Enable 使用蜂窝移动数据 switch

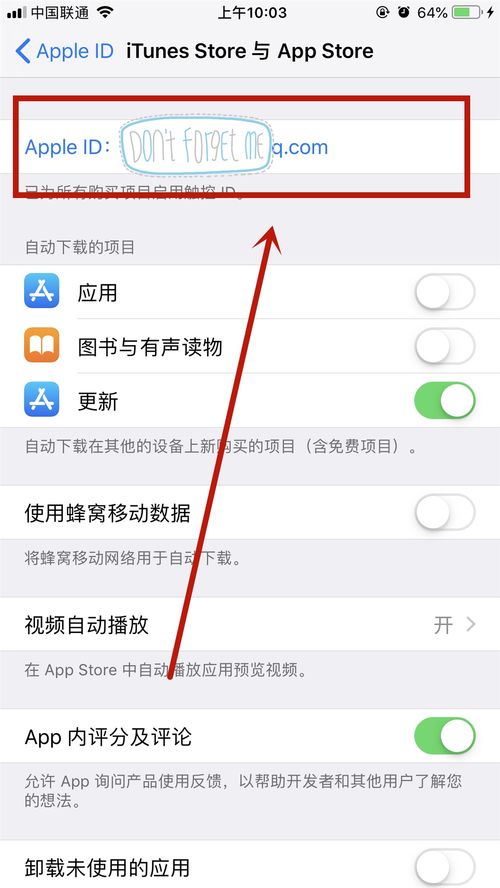tap(445, 513)
